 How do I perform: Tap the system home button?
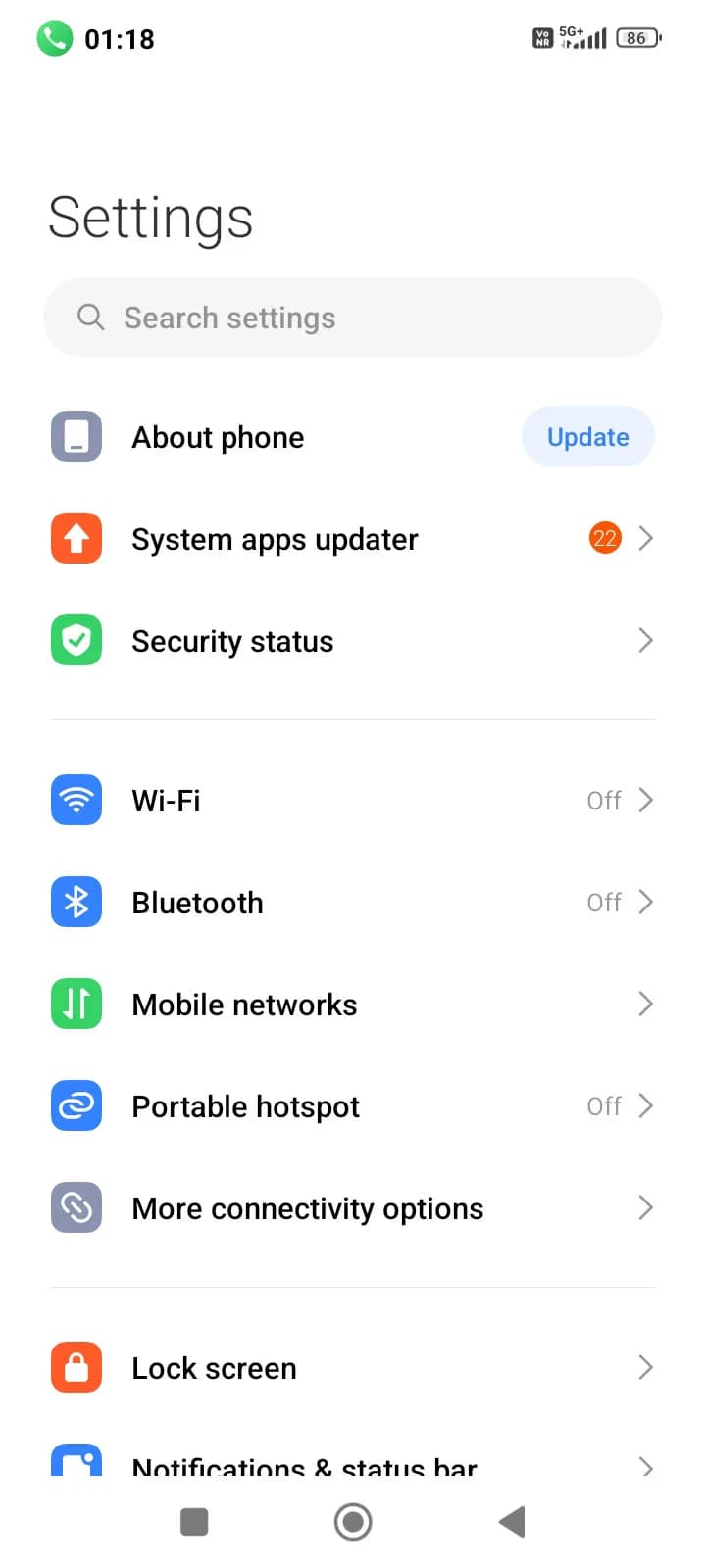click(x=353, y=1522)
